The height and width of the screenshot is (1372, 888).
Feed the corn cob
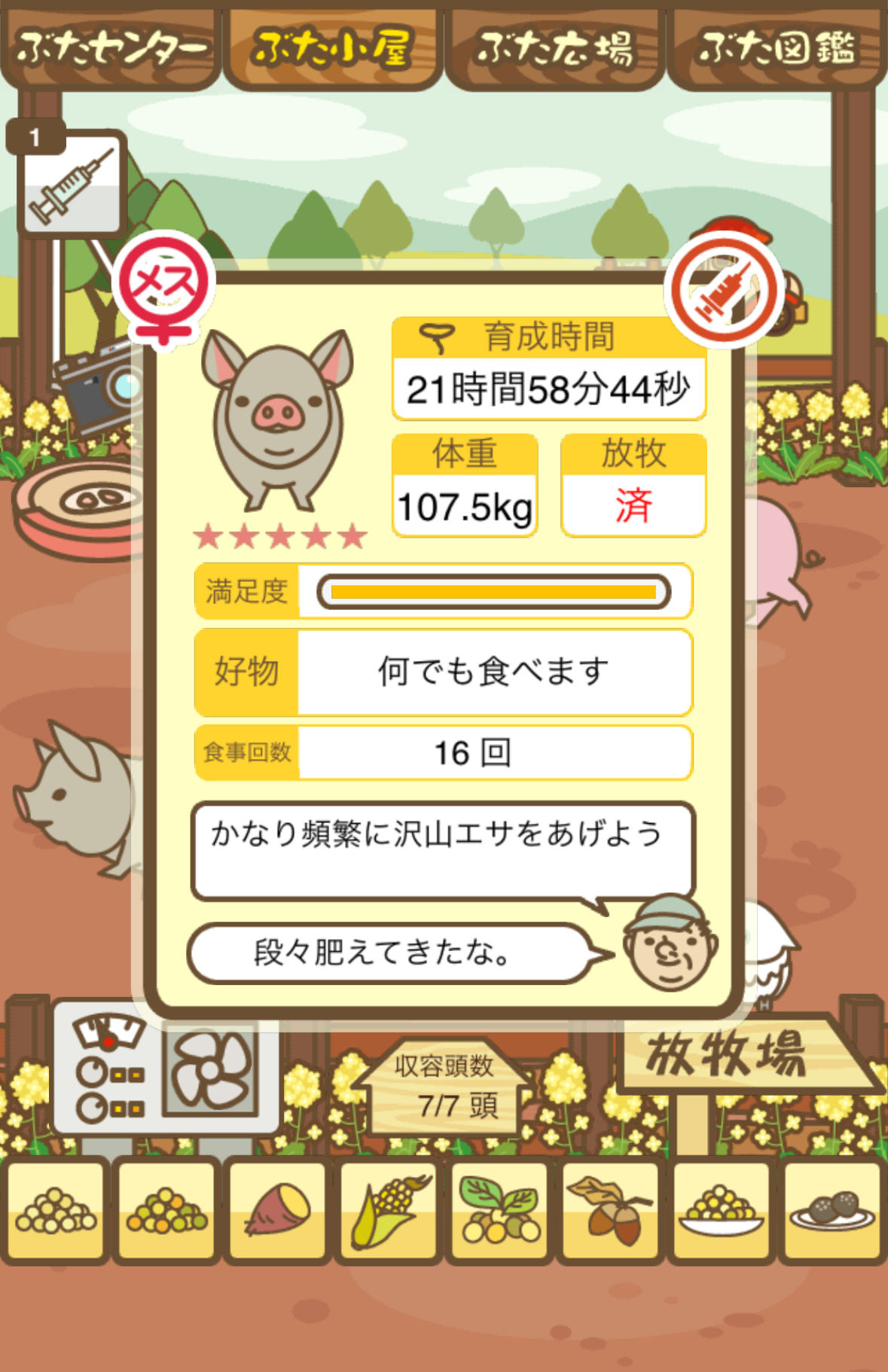pyautogui.click(x=389, y=1211)
